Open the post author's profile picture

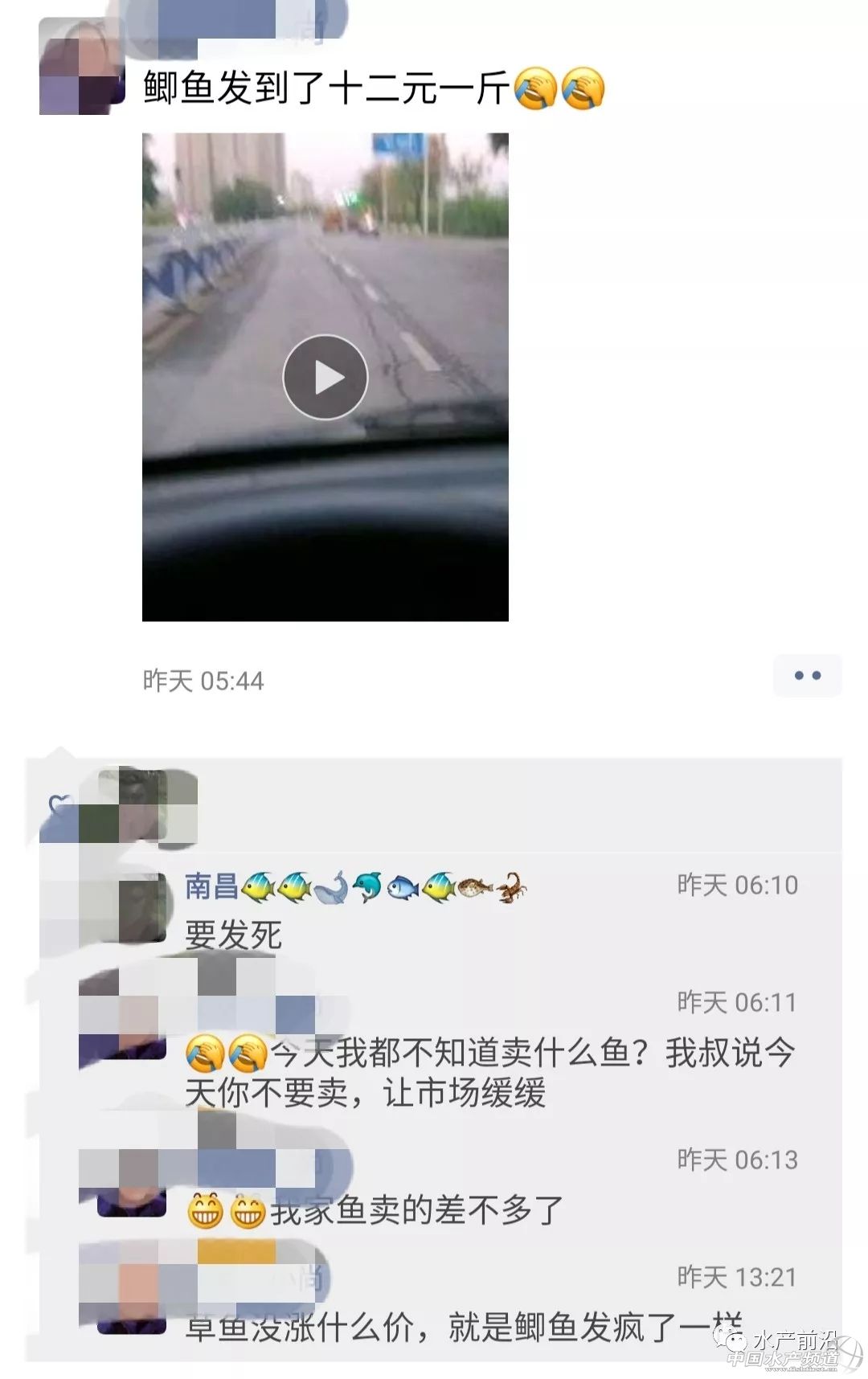80,68
